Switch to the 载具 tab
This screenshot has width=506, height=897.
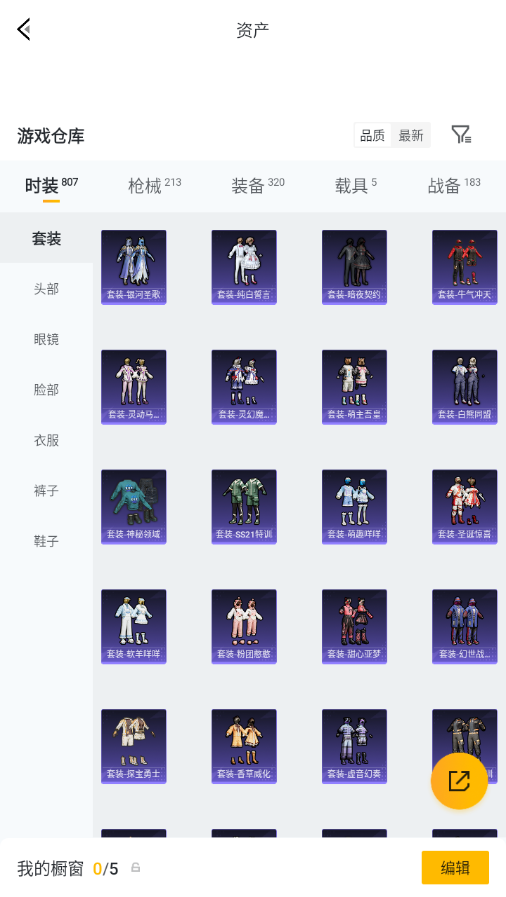(x=356, y=185)
